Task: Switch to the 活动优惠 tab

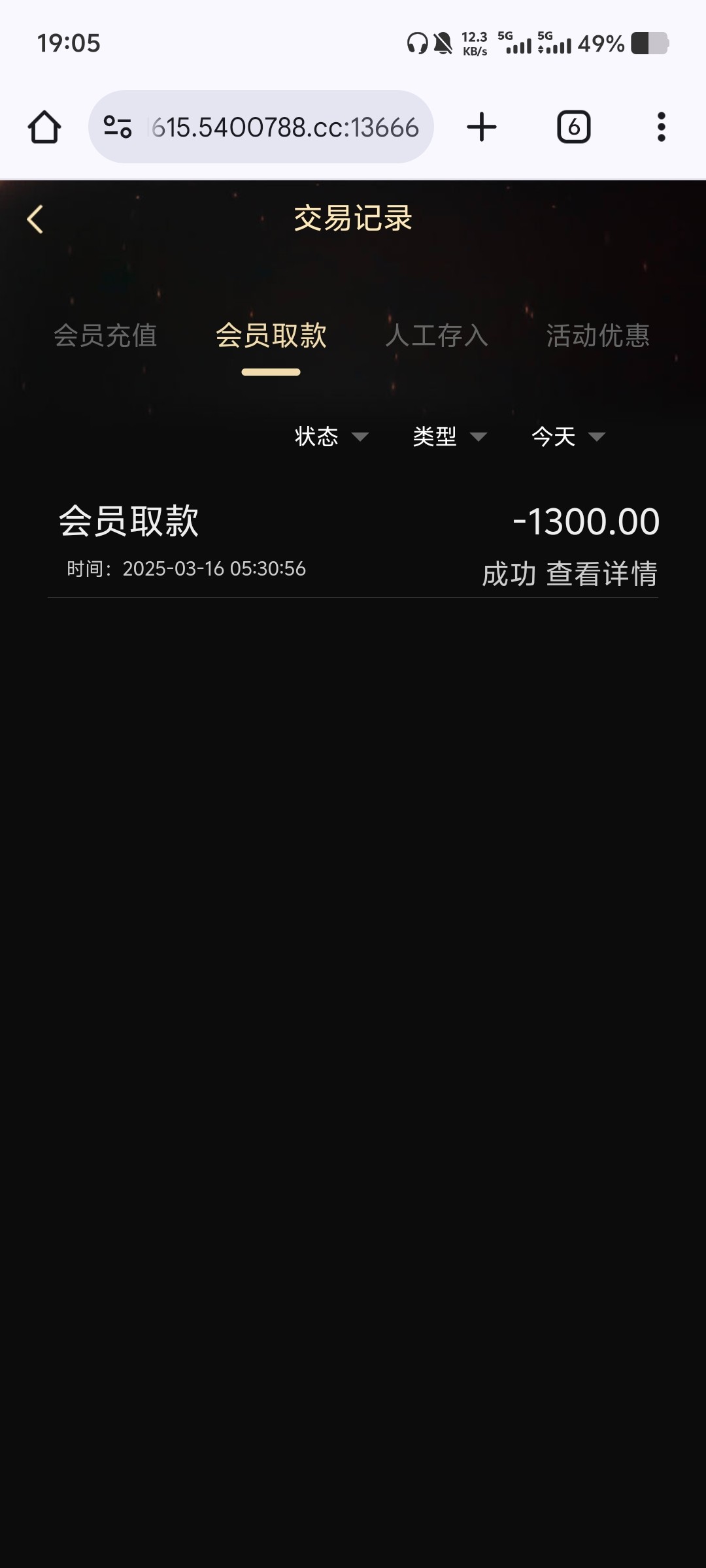Action: (x=598, y=336)
